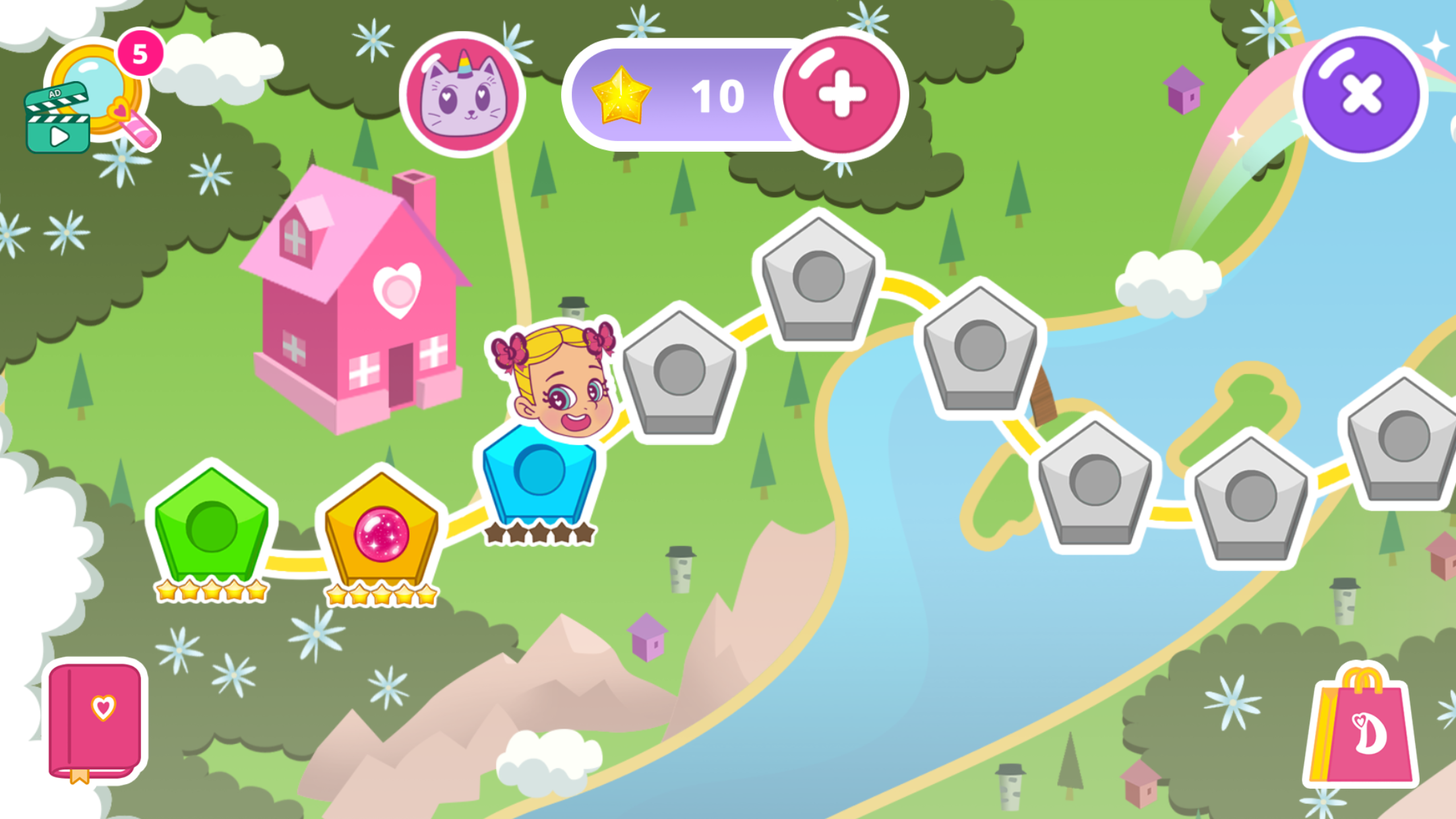This screenshot has height=819, width=1456.
Task: Add more stars with the plus button
Action: tap(841, 94)
